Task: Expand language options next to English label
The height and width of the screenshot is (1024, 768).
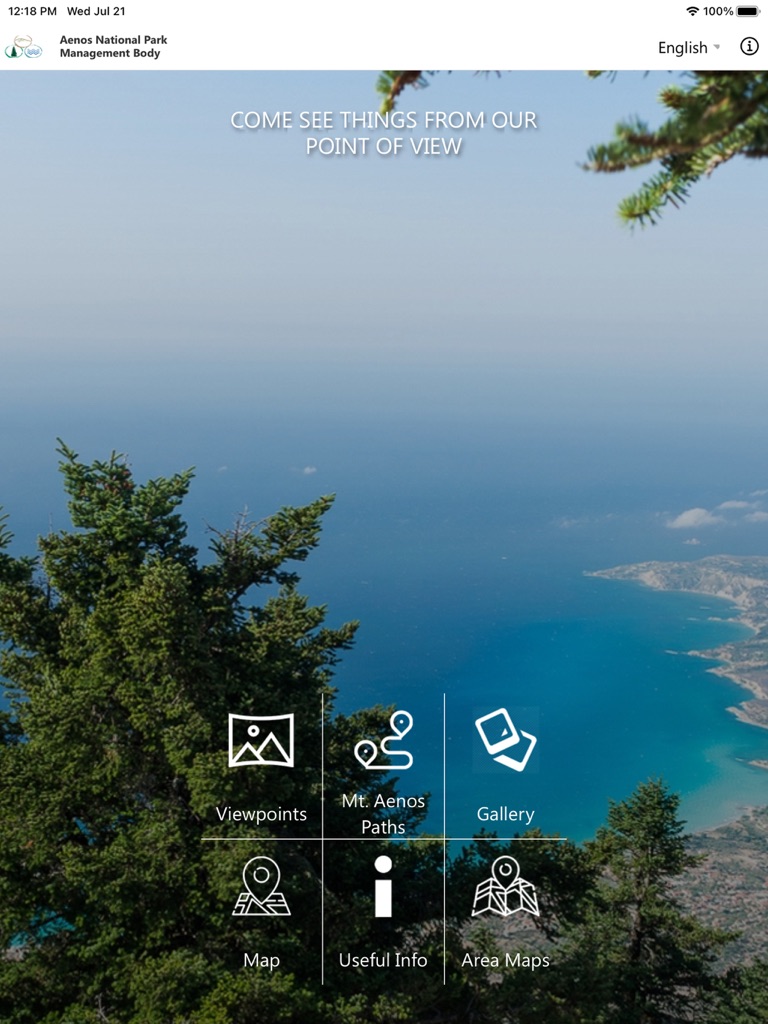Action: [717, 48]
